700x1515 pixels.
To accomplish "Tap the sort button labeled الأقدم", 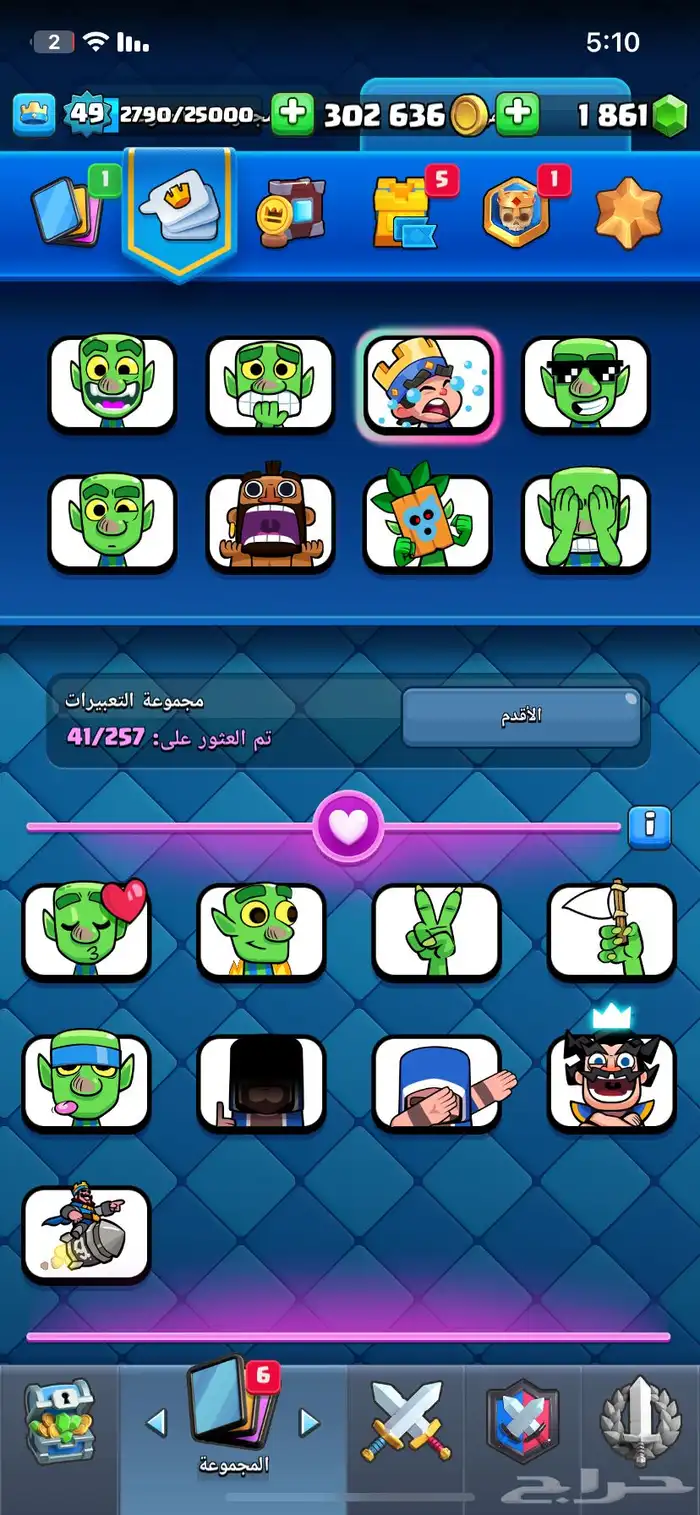I will click(x=521, y=717).
